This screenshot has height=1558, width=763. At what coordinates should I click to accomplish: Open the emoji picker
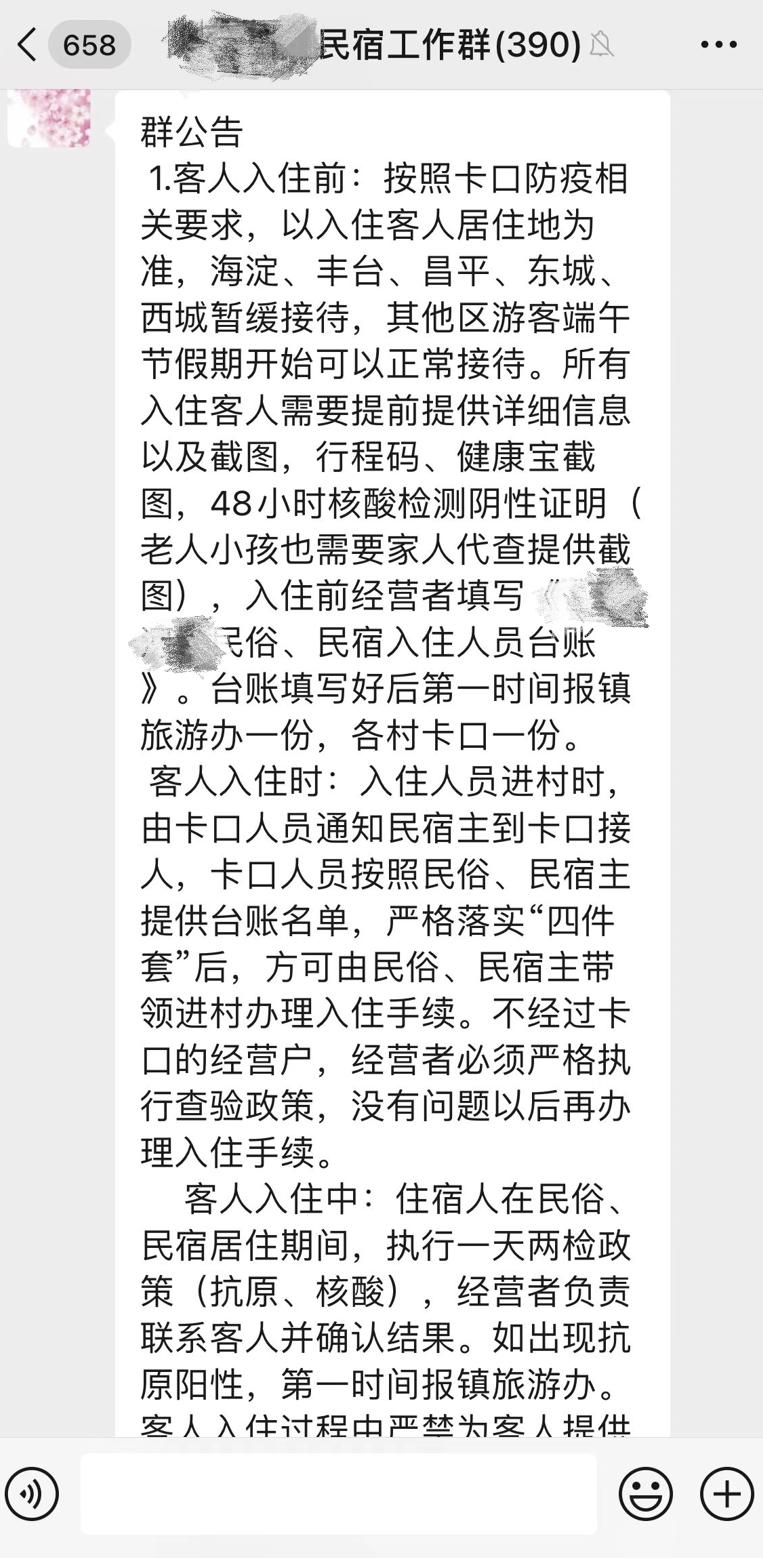point(645,1494)
